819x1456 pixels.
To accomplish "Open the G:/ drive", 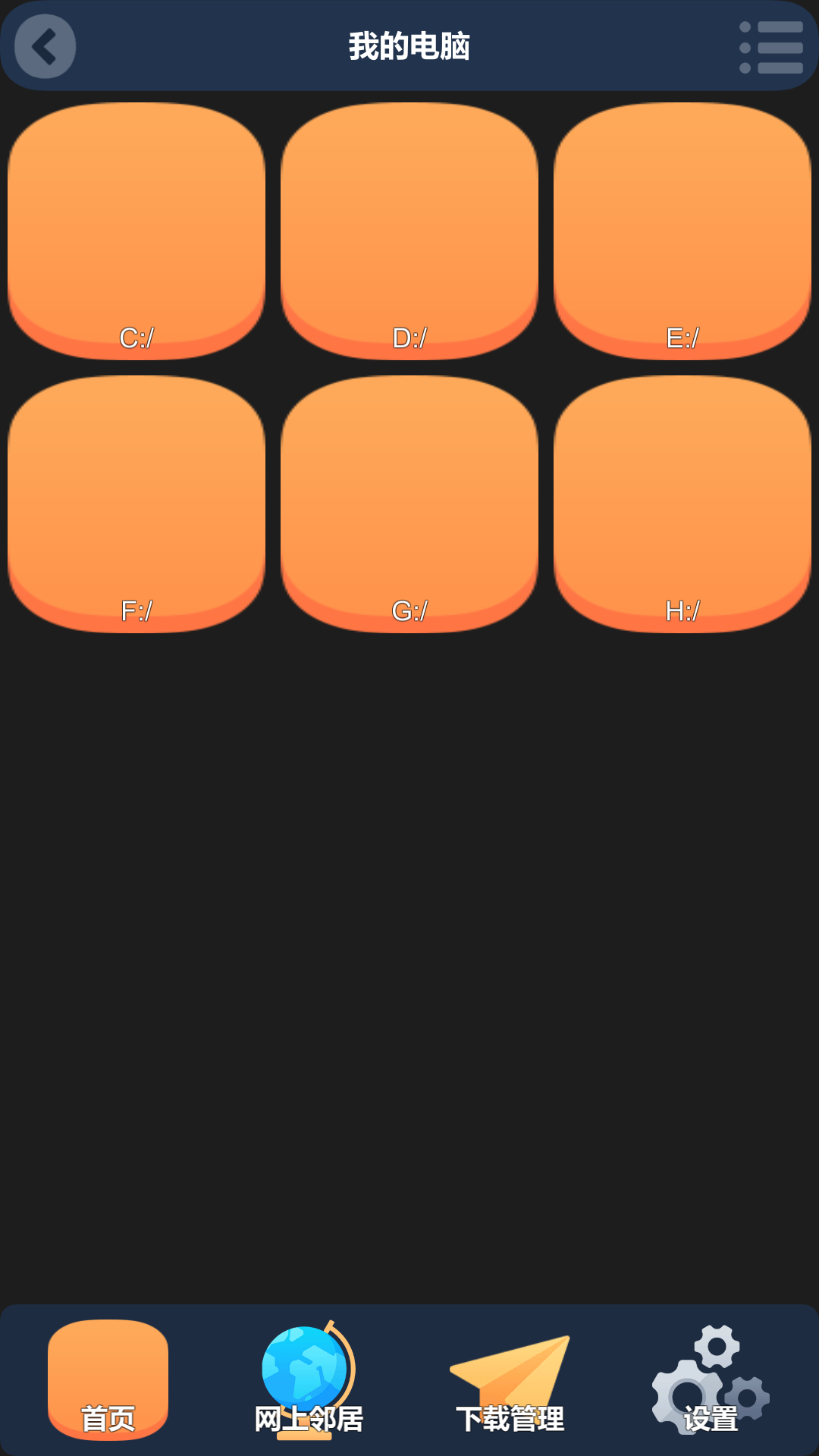I will pyautogui.click(x=409, y=504).
